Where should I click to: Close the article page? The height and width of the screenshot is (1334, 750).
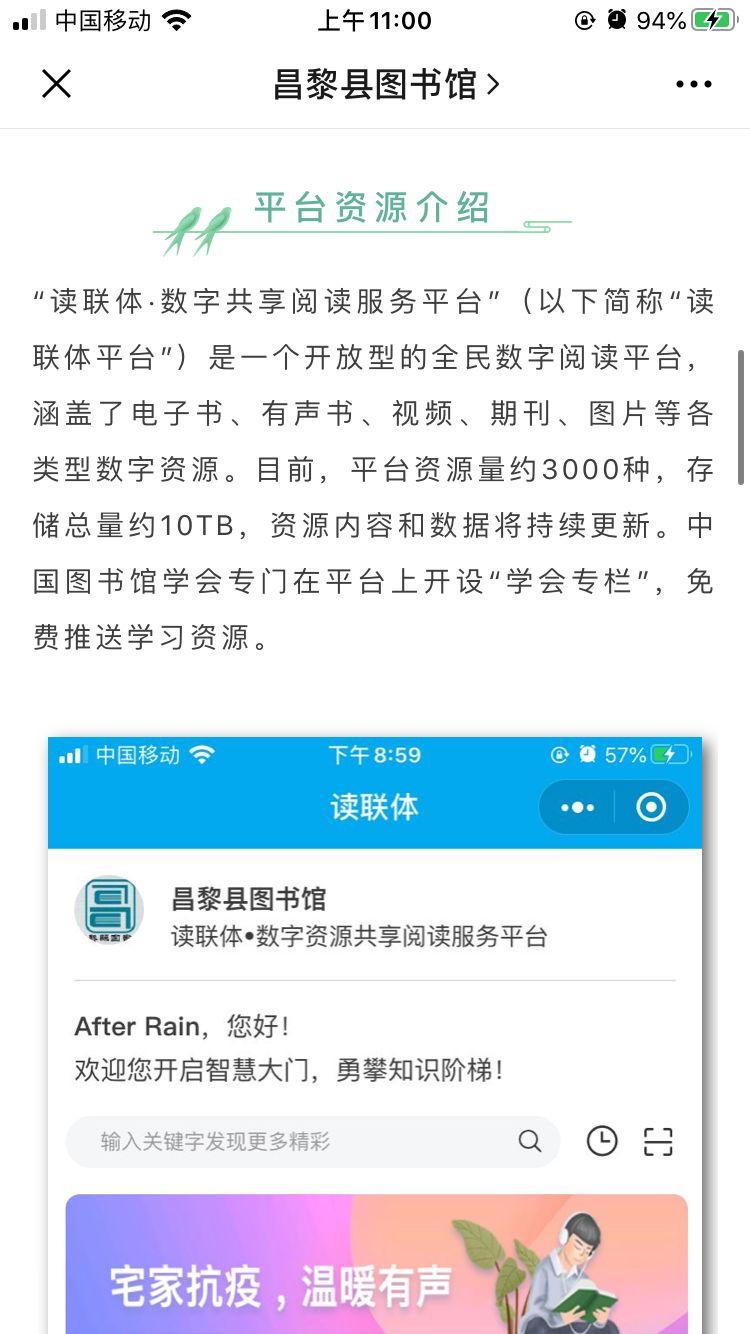[57, 84]
